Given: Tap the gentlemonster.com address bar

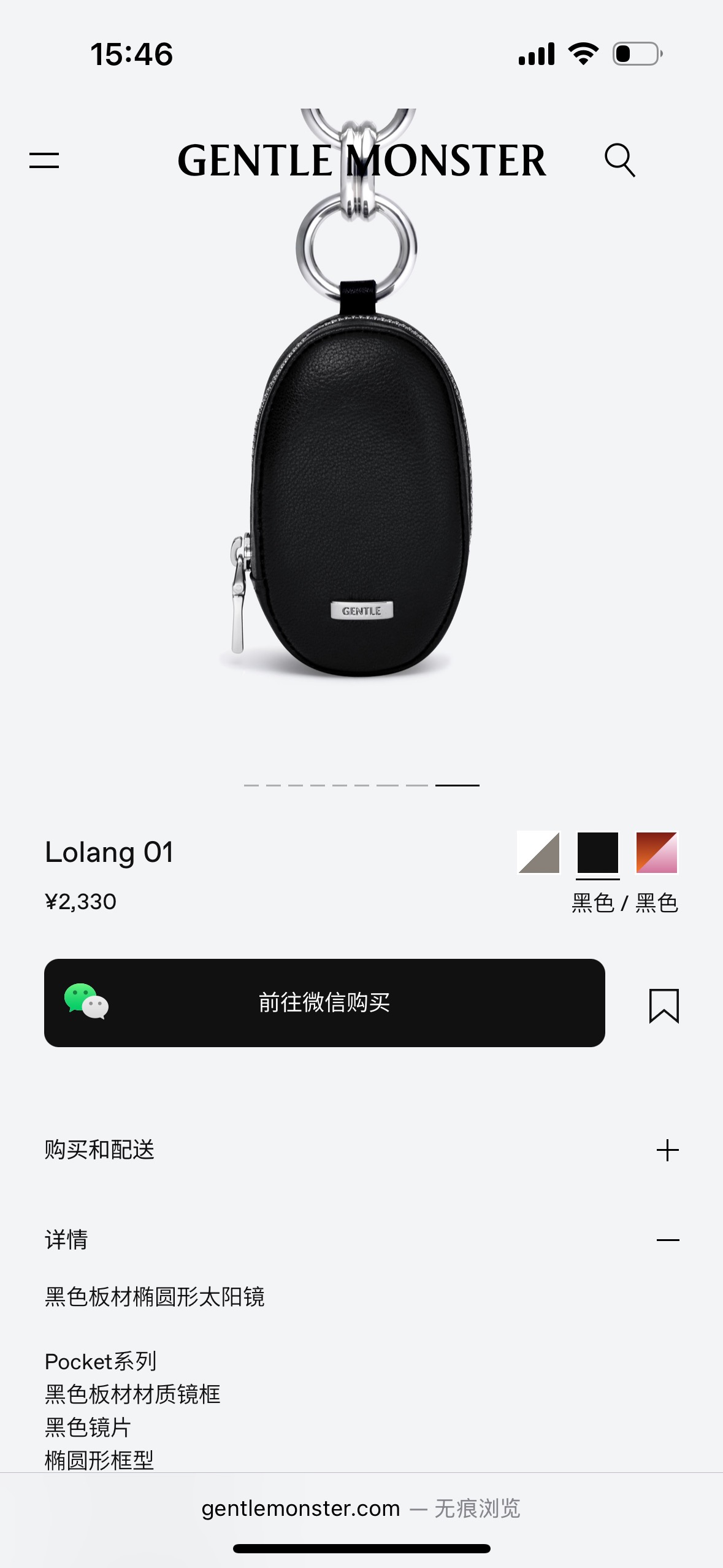Looking at the screenshot, I should click(x=361, y=1508).
